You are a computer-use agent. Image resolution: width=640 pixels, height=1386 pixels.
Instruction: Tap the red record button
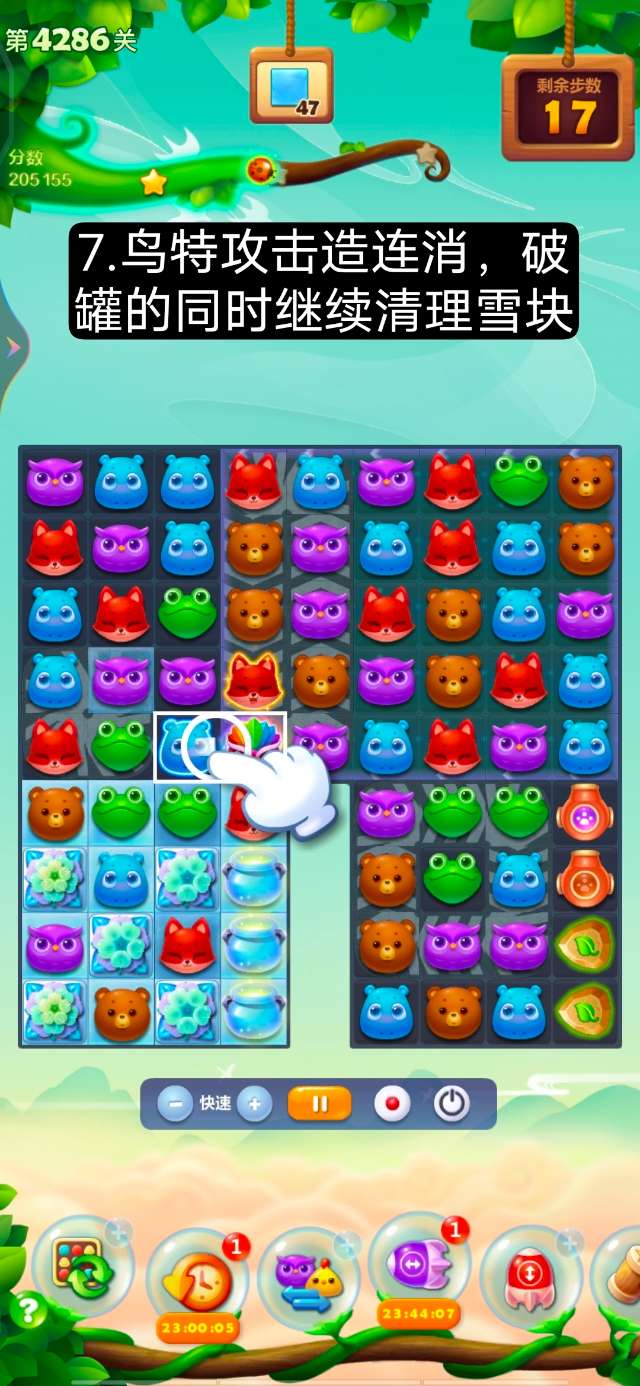[x=392, y=1104]
